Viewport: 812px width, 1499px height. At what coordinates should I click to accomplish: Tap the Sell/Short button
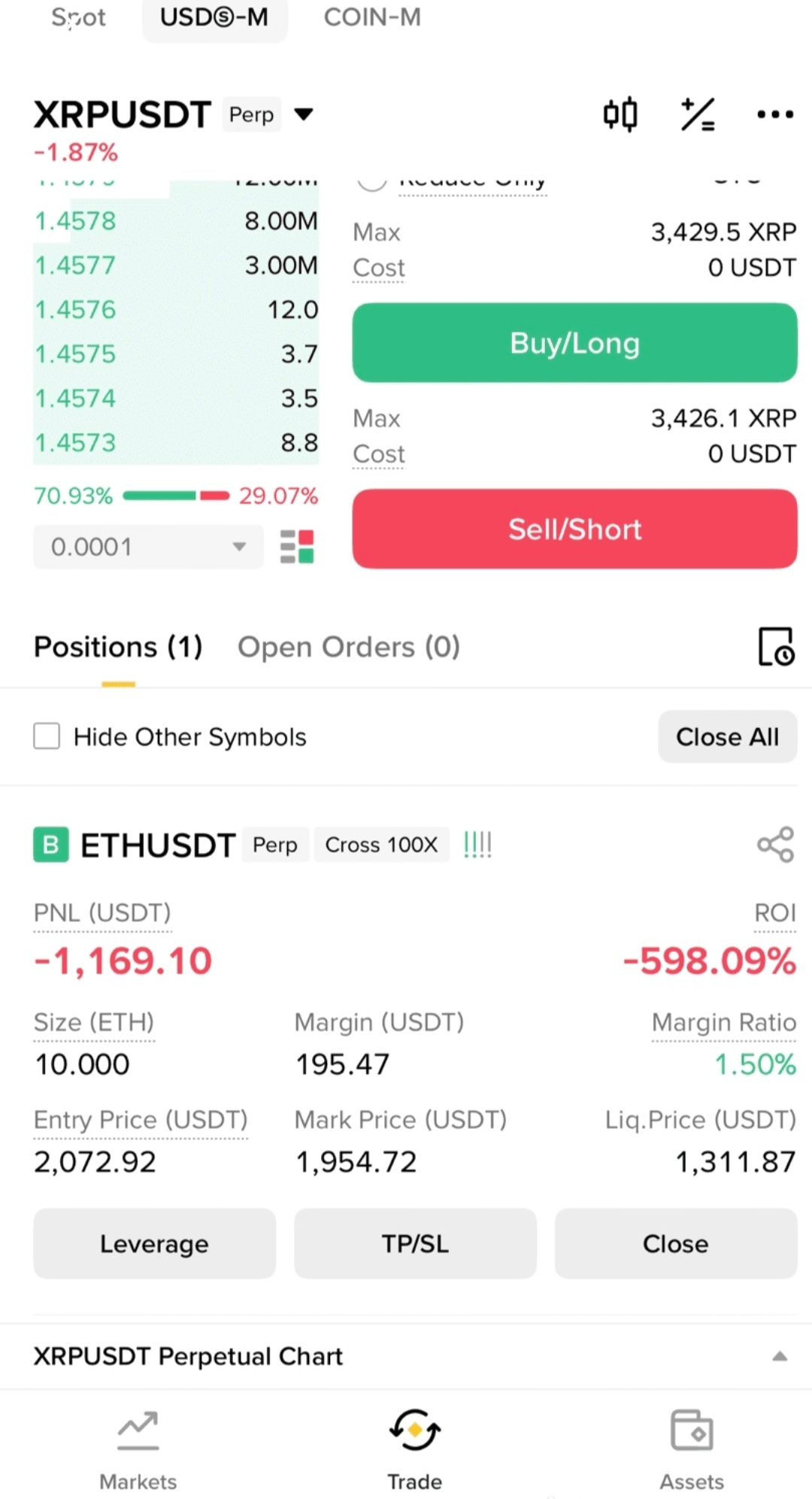click(x=574, y=529)
